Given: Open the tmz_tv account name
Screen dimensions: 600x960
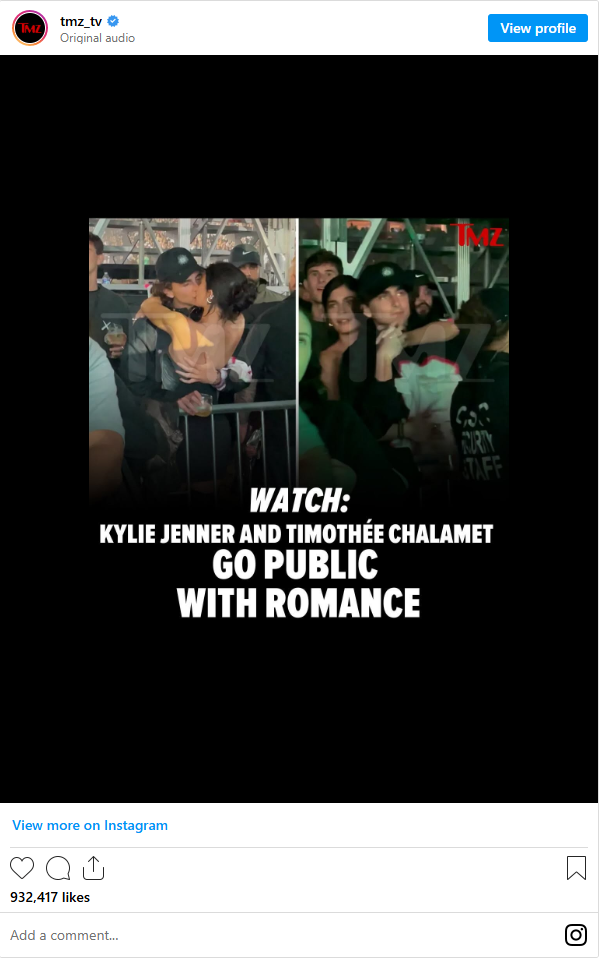Looking at the screenshot, I should pos(81,21).
